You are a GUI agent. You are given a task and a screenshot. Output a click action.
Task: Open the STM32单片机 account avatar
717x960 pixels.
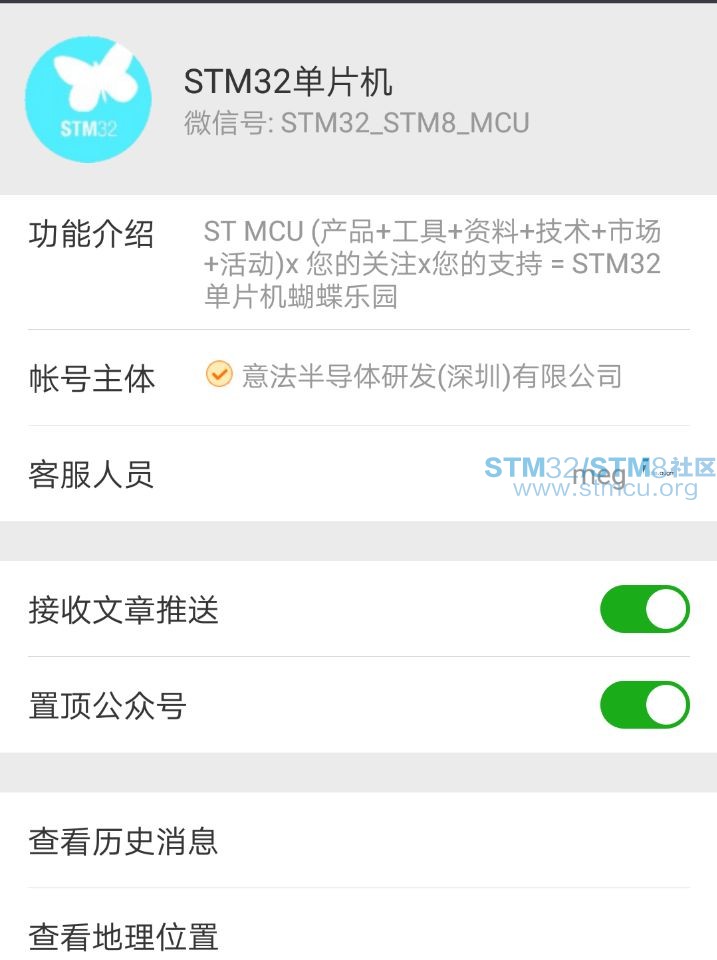(88, 100)
